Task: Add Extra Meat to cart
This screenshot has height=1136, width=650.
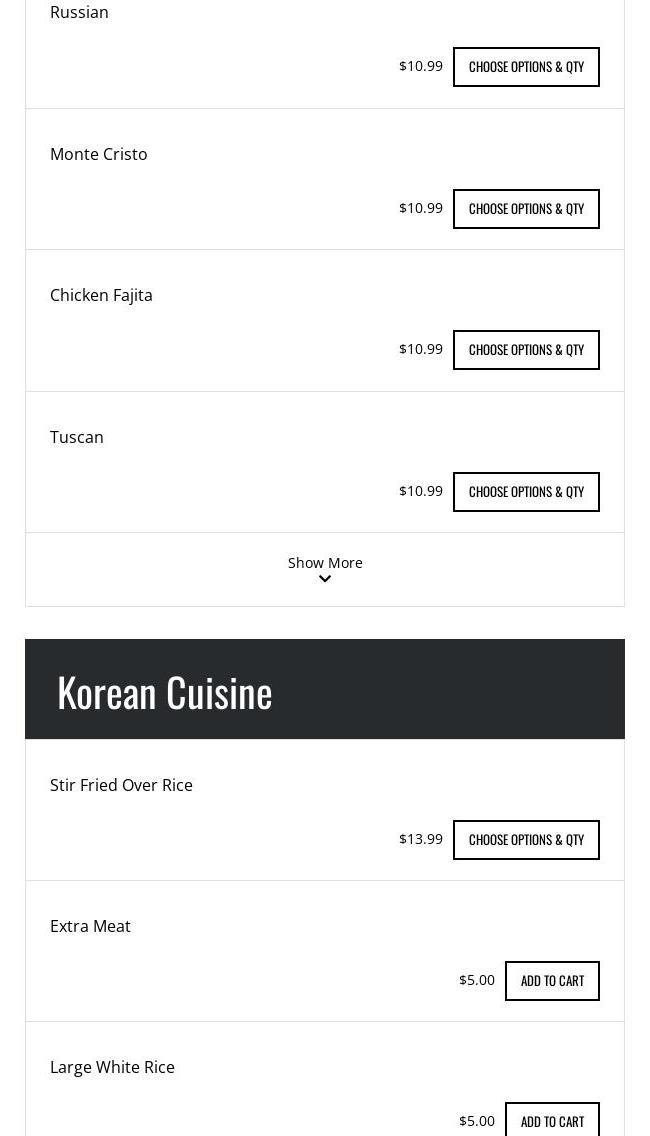Action: click(x=552, y=981)
